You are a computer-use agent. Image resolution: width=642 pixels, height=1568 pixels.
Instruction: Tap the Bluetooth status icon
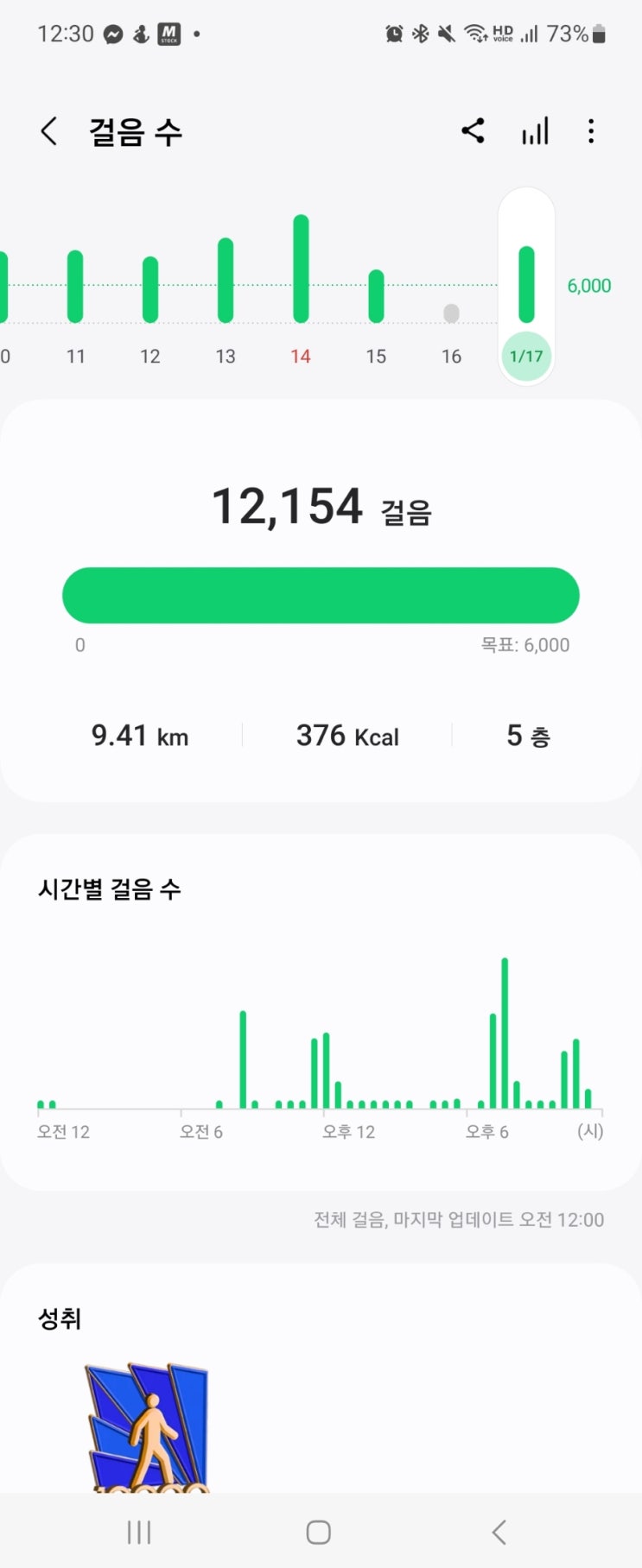click(421, 33)
